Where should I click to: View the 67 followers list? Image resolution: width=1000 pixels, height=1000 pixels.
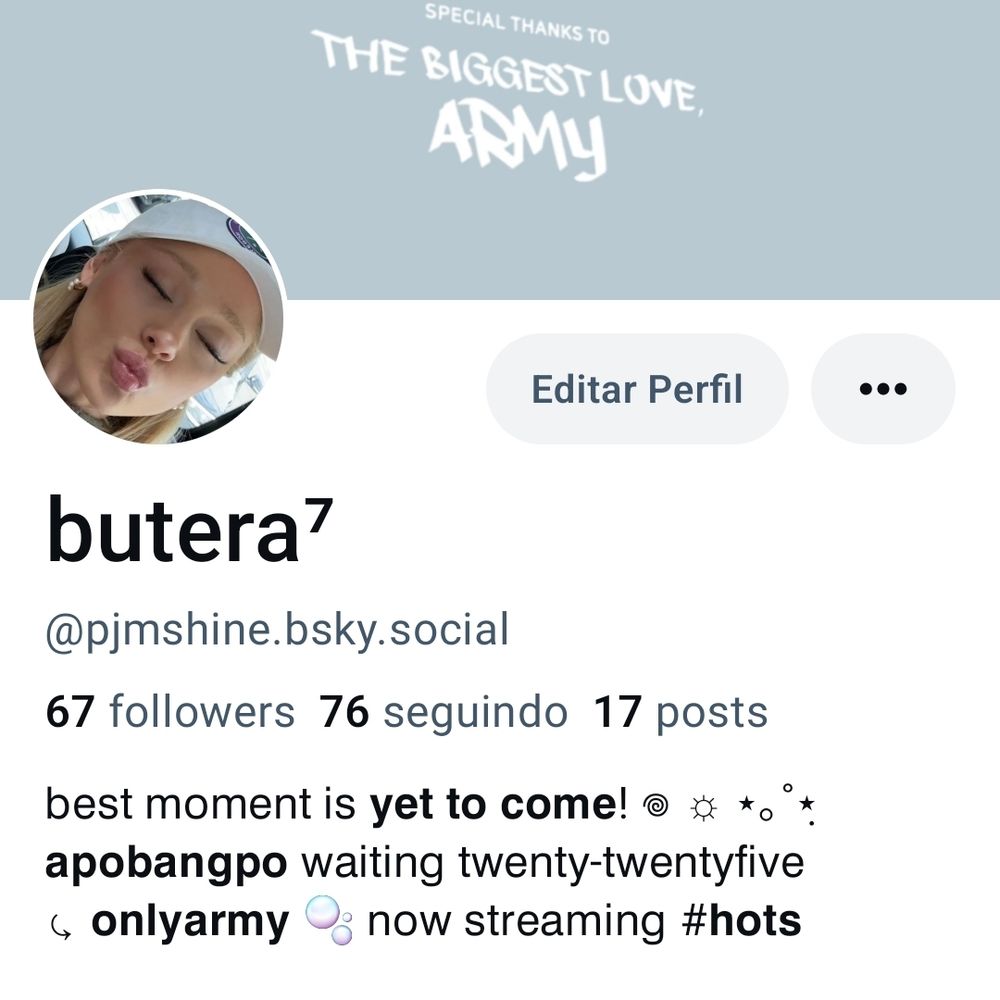[x=170, y=713]
